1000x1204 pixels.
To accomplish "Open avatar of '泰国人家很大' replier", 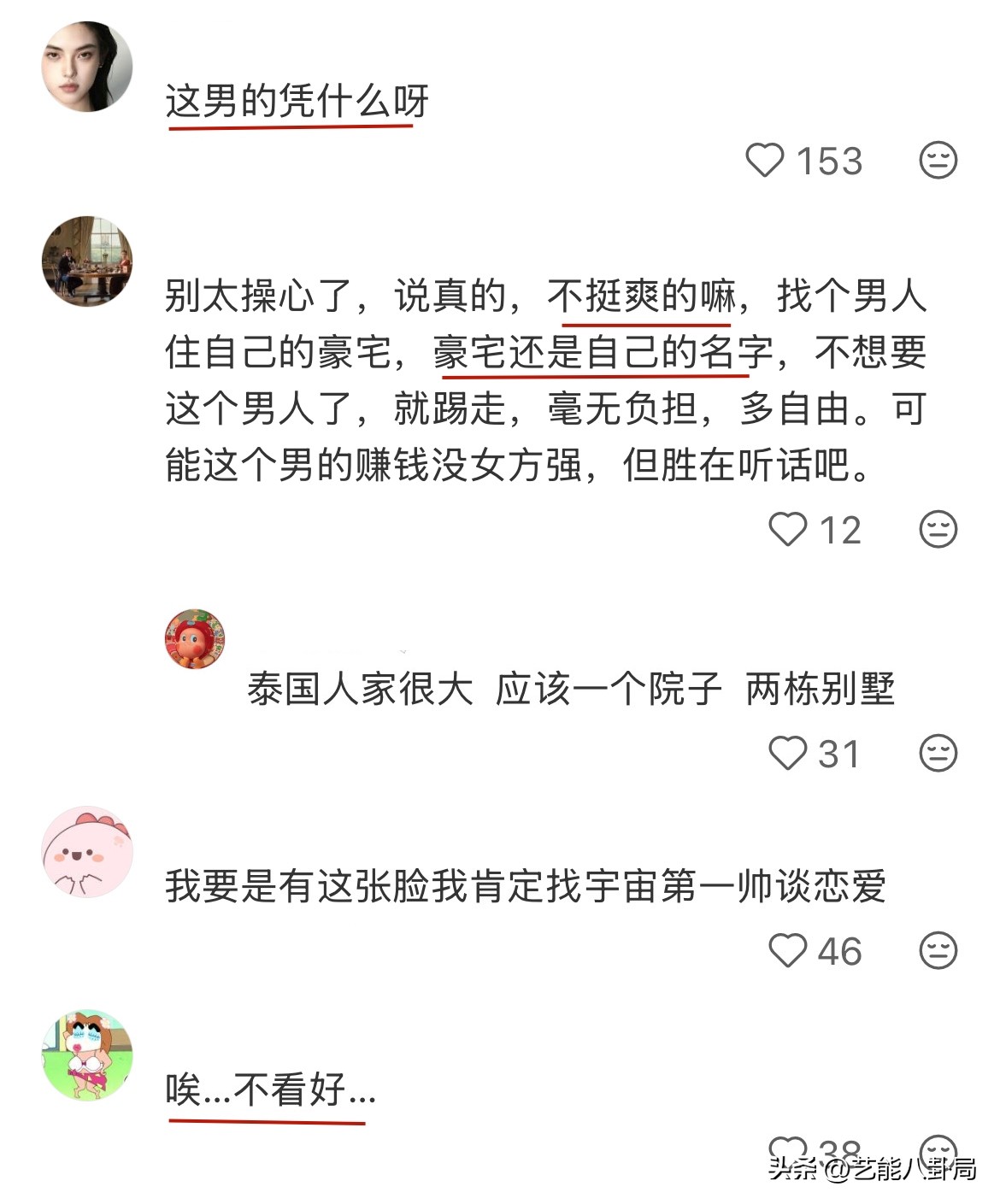I will (195, 639).
